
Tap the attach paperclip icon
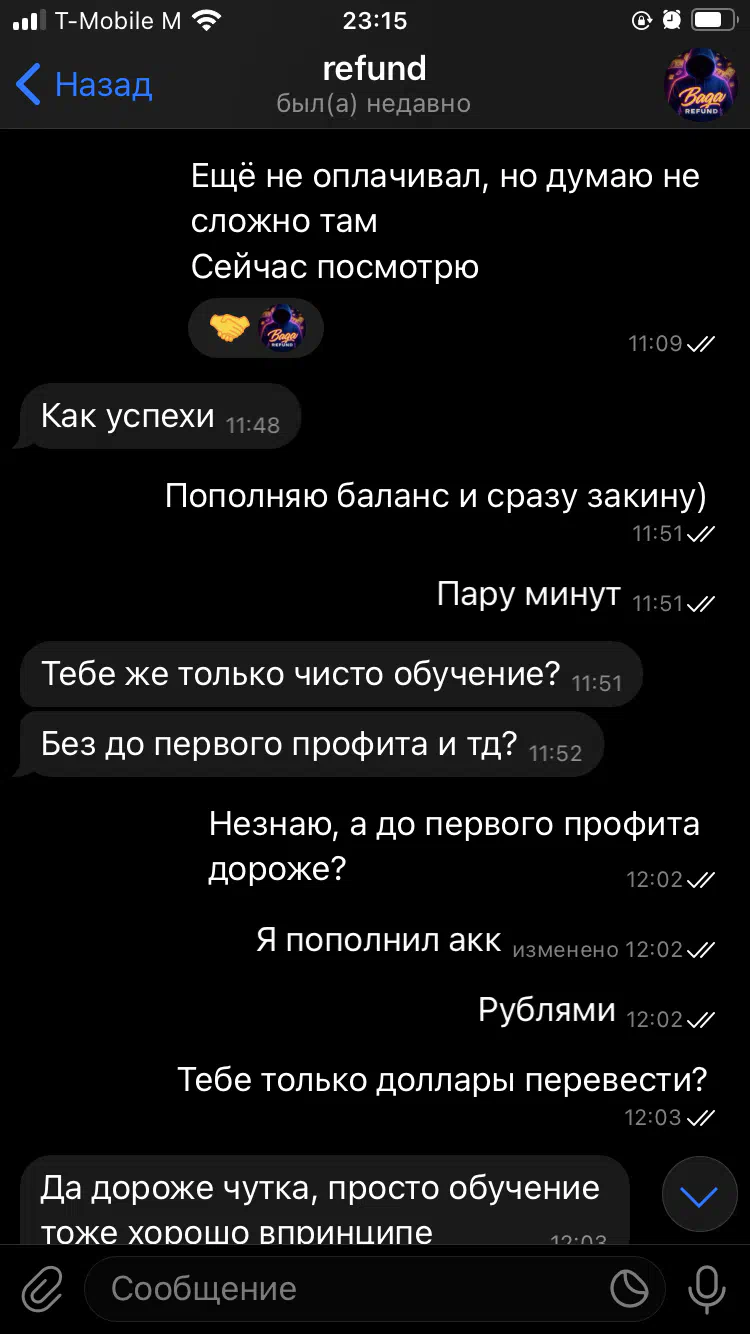click(42, 1289)
